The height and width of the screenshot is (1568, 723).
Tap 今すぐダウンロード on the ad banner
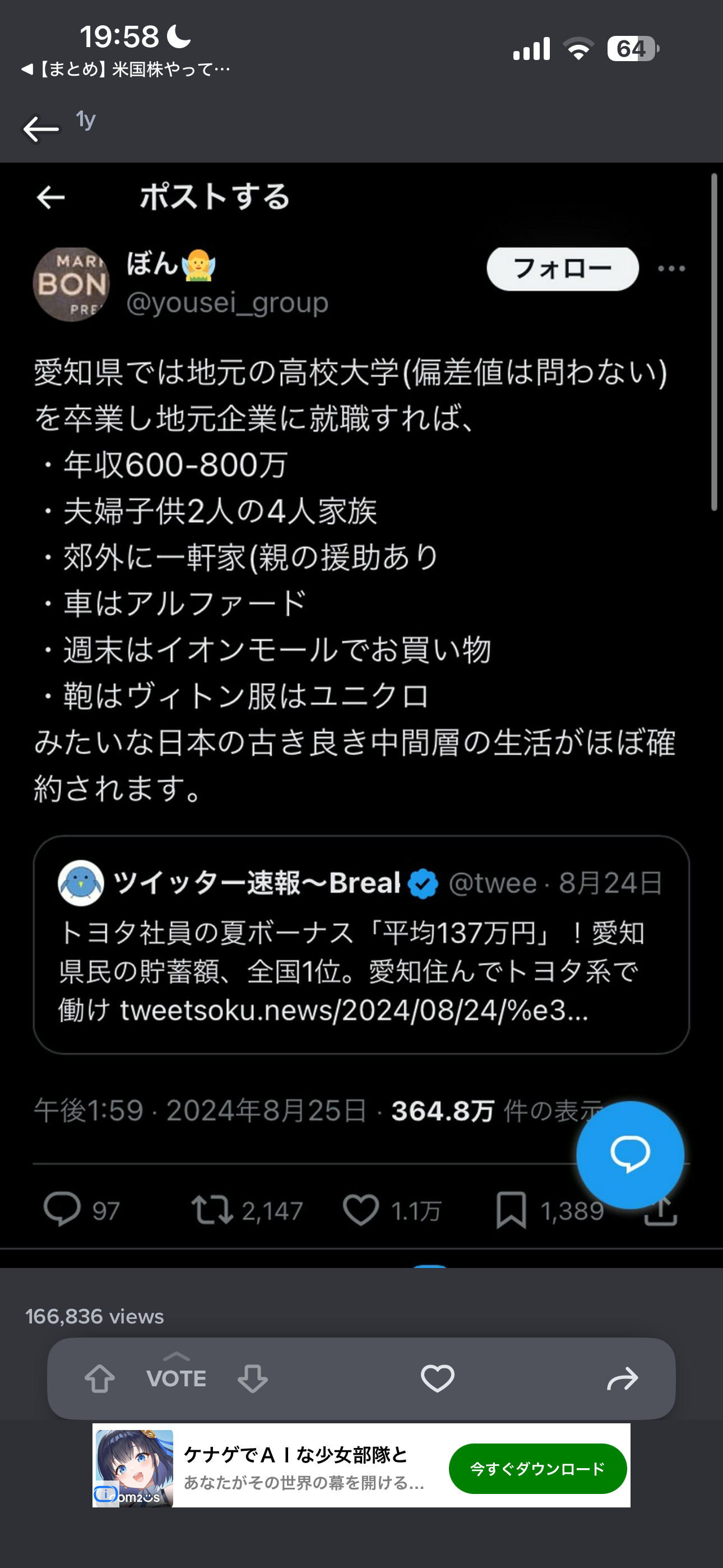[x=537, y=1469]
